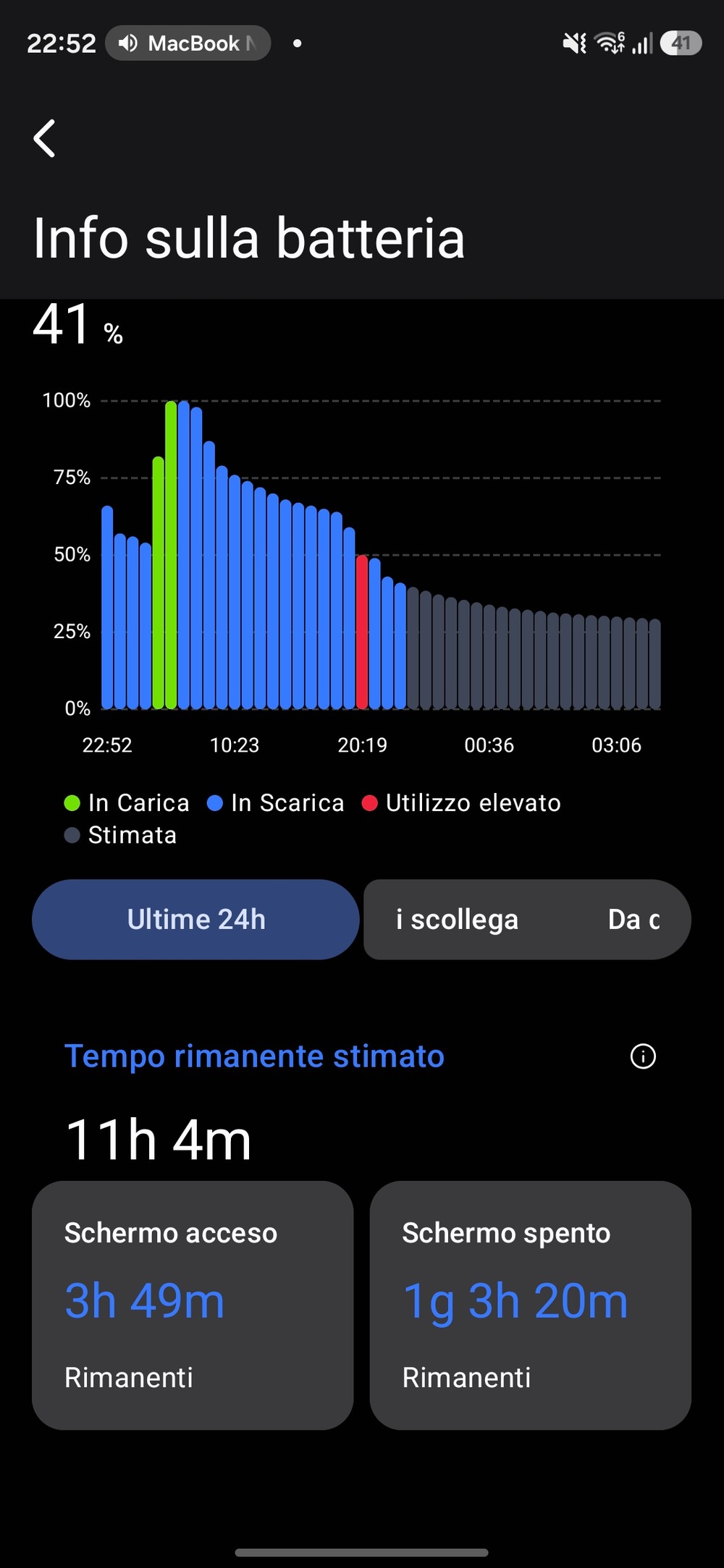Go back from battery info screen

point(45,138)
